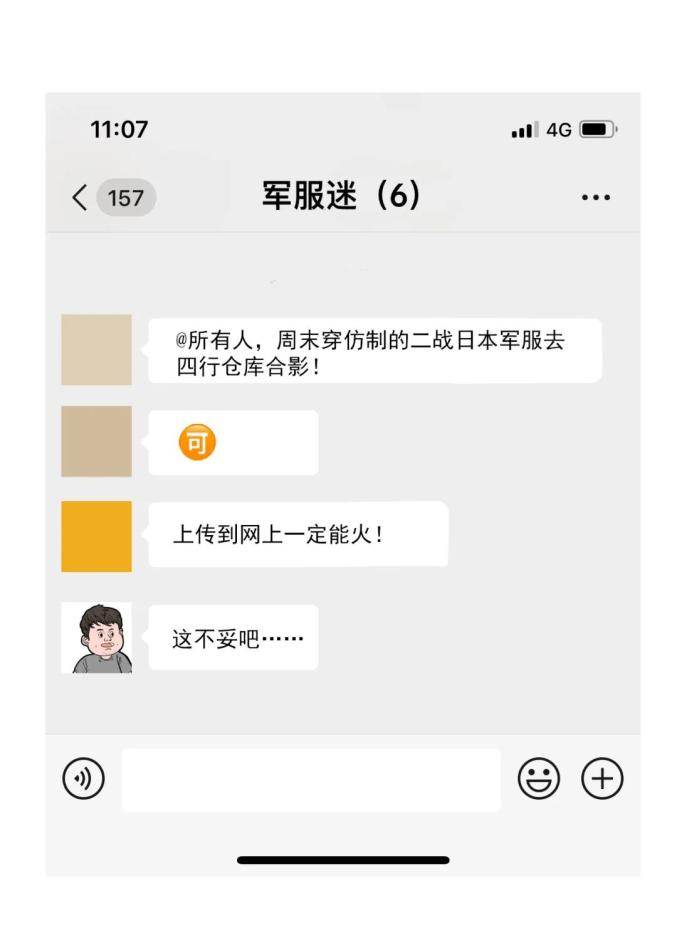The width and height of the screenshot is (677, 942).
Task: View the profile of the orange avatar member
Action: pos(96,537)
